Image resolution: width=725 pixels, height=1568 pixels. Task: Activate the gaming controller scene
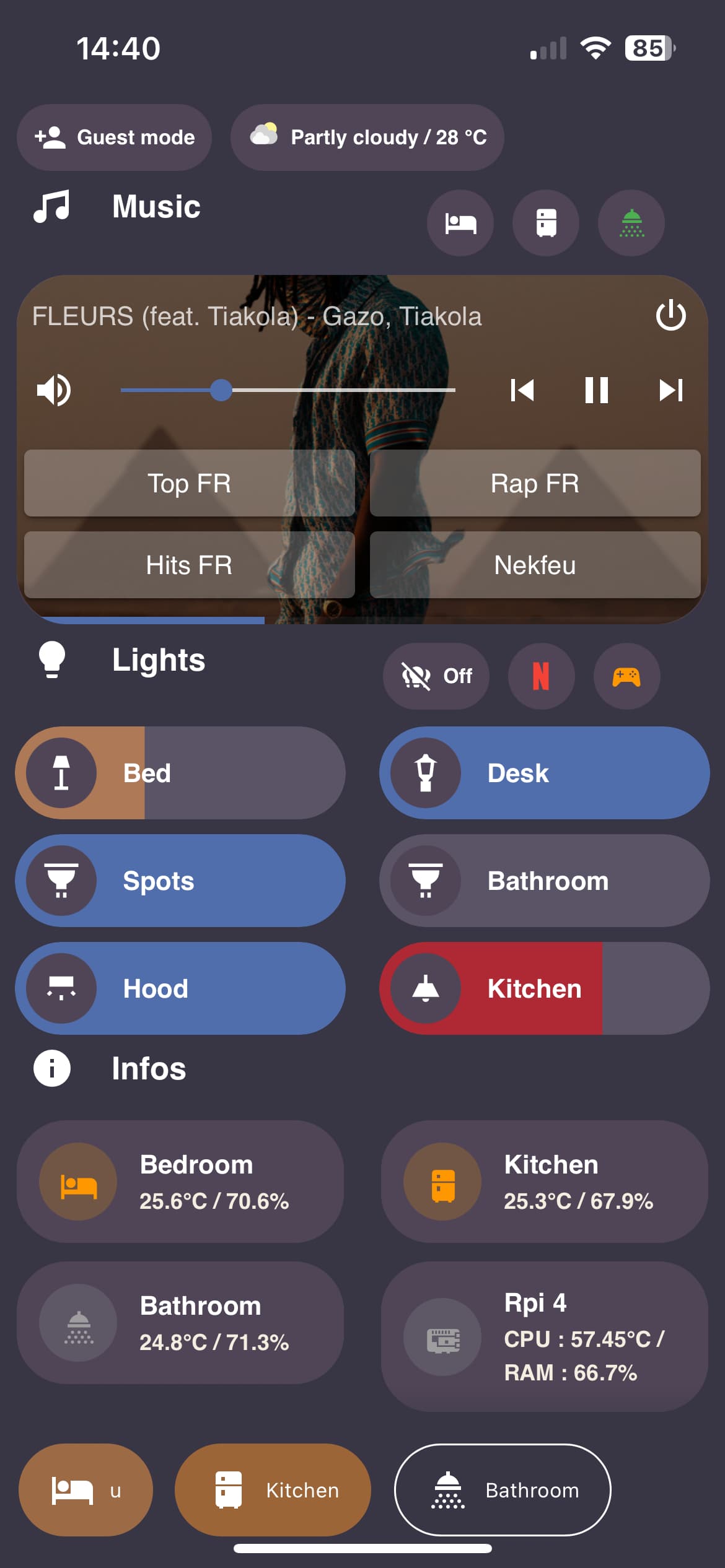tap(626, 676)
